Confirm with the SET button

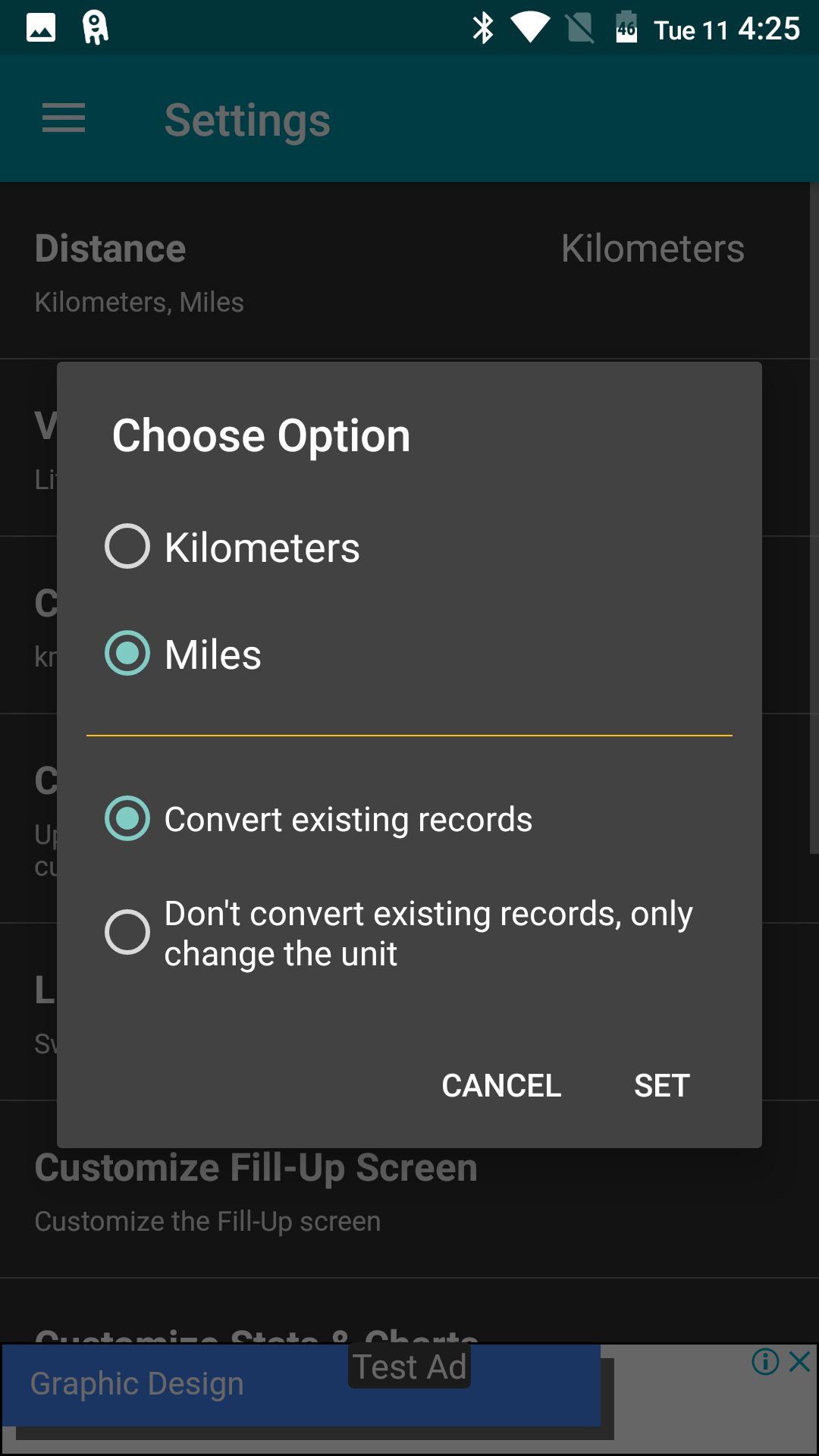pyautogui.click(x=662, y=1086)
